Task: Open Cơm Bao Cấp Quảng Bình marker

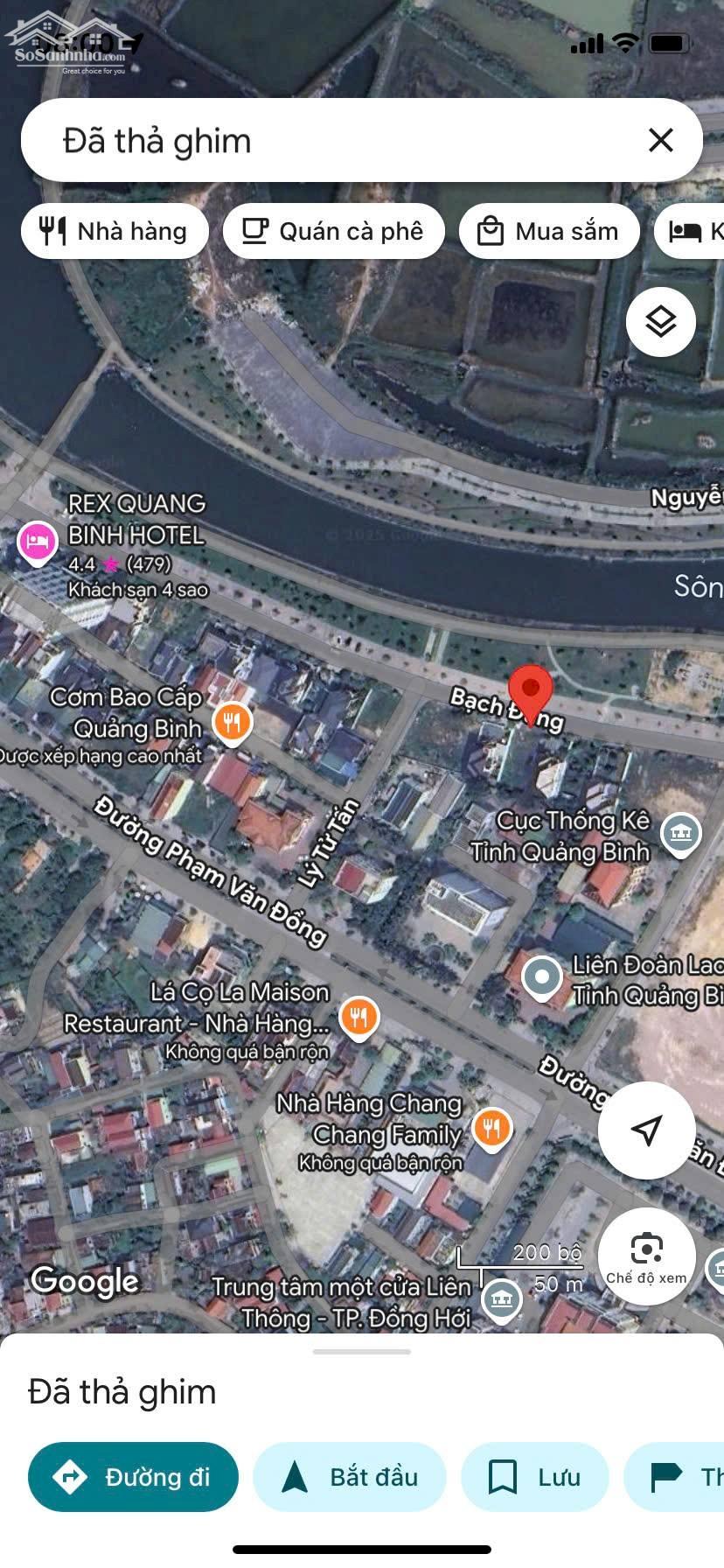Action: [232, 723]
